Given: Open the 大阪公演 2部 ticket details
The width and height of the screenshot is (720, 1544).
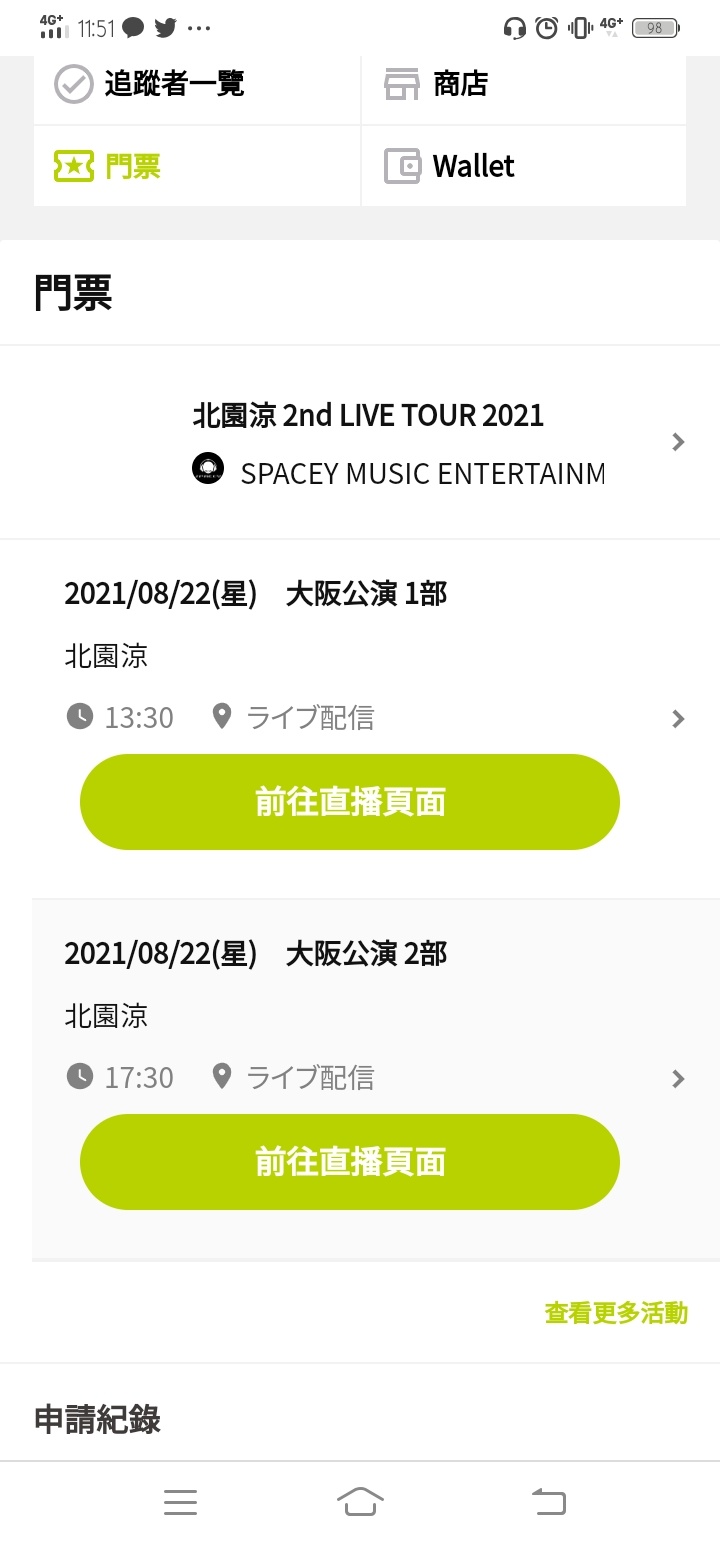Looking at the screenshot, I should (x=360, y=1014).
